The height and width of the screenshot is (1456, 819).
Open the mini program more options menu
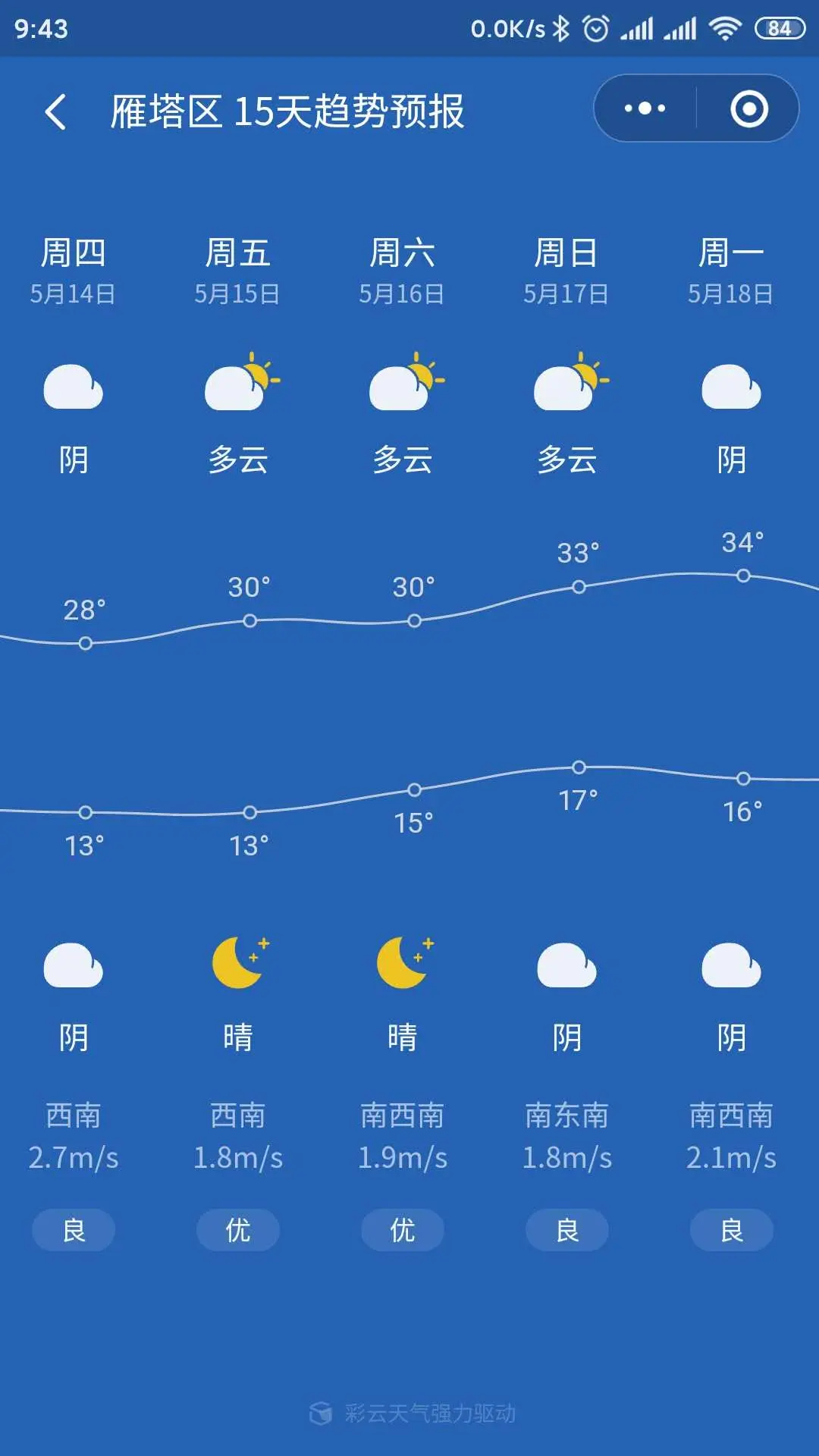tap(645, 108)
